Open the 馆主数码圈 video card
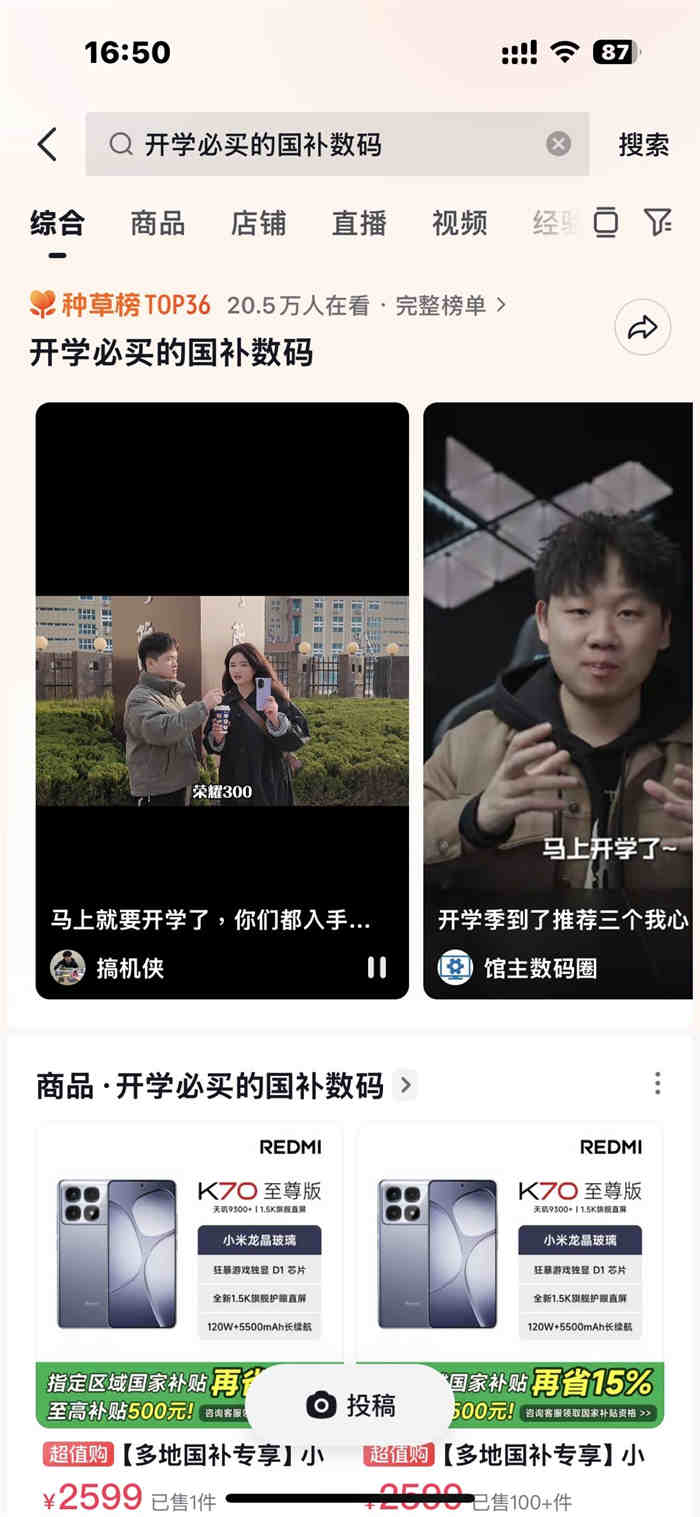 tap(558, 700)
